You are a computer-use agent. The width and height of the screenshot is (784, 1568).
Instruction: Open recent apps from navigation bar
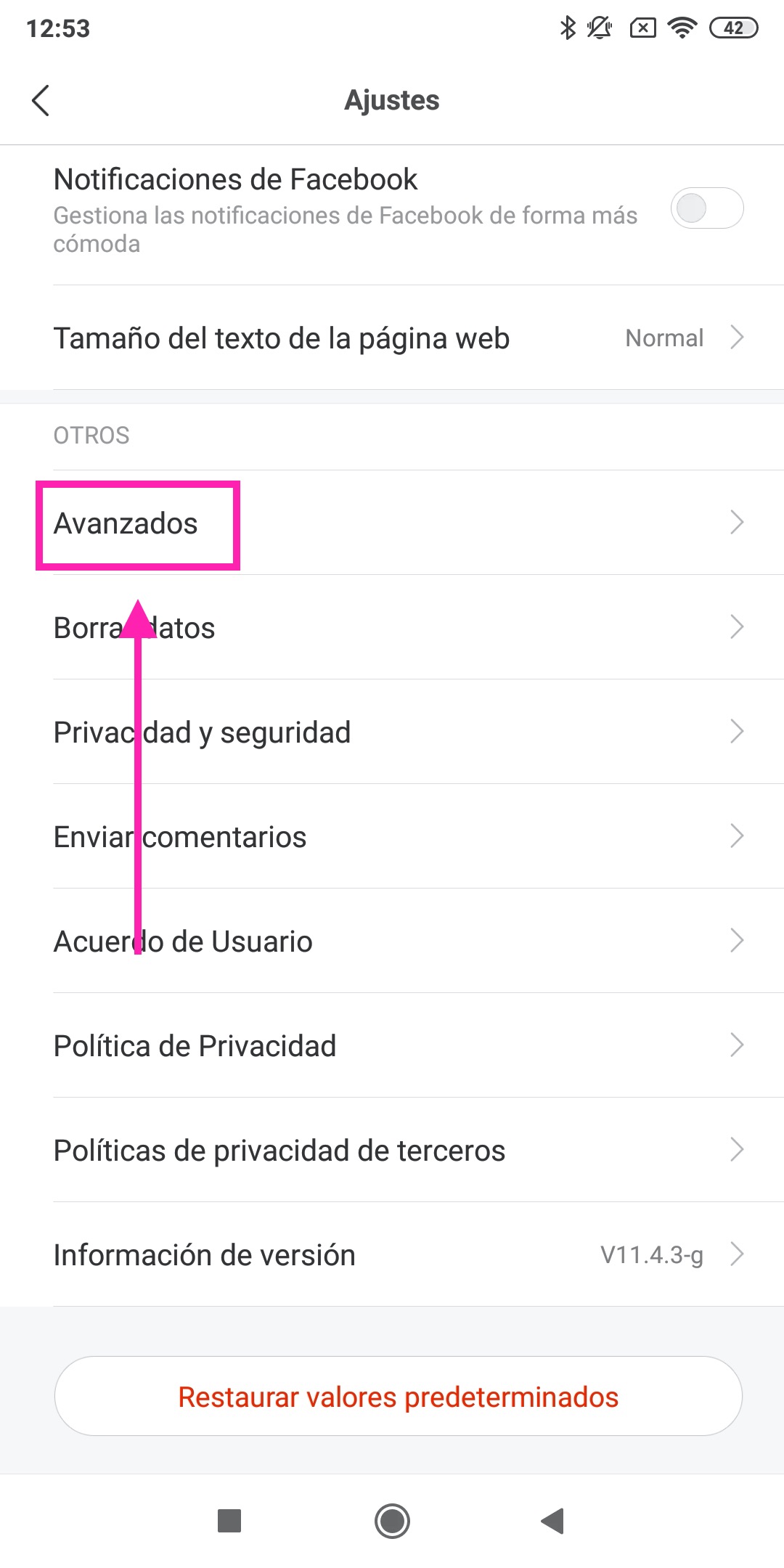(x=229, y=1520)
